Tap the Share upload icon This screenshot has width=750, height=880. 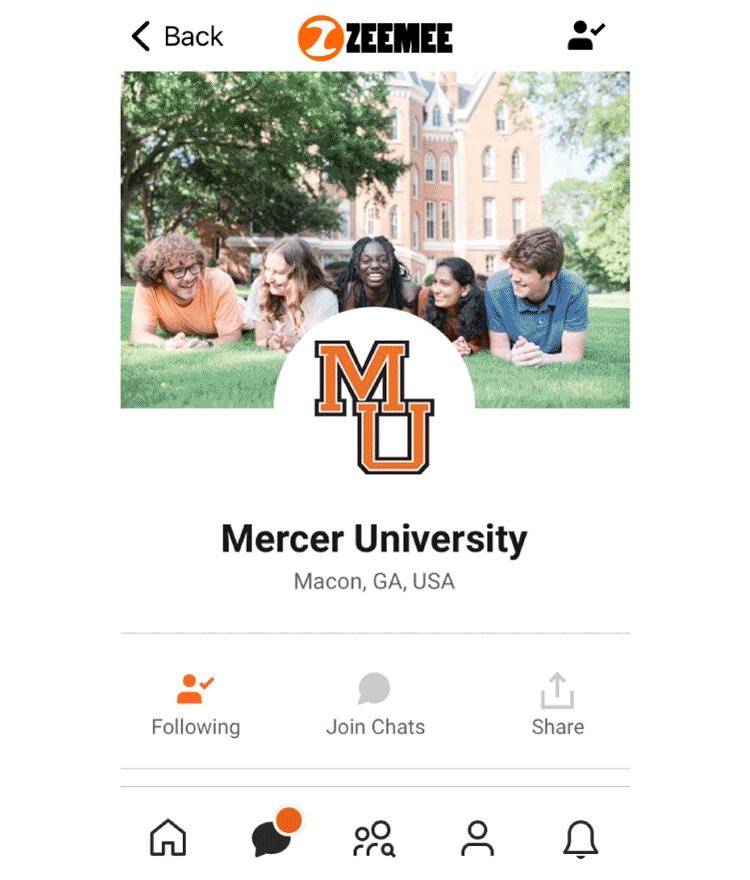pos(558,687)
